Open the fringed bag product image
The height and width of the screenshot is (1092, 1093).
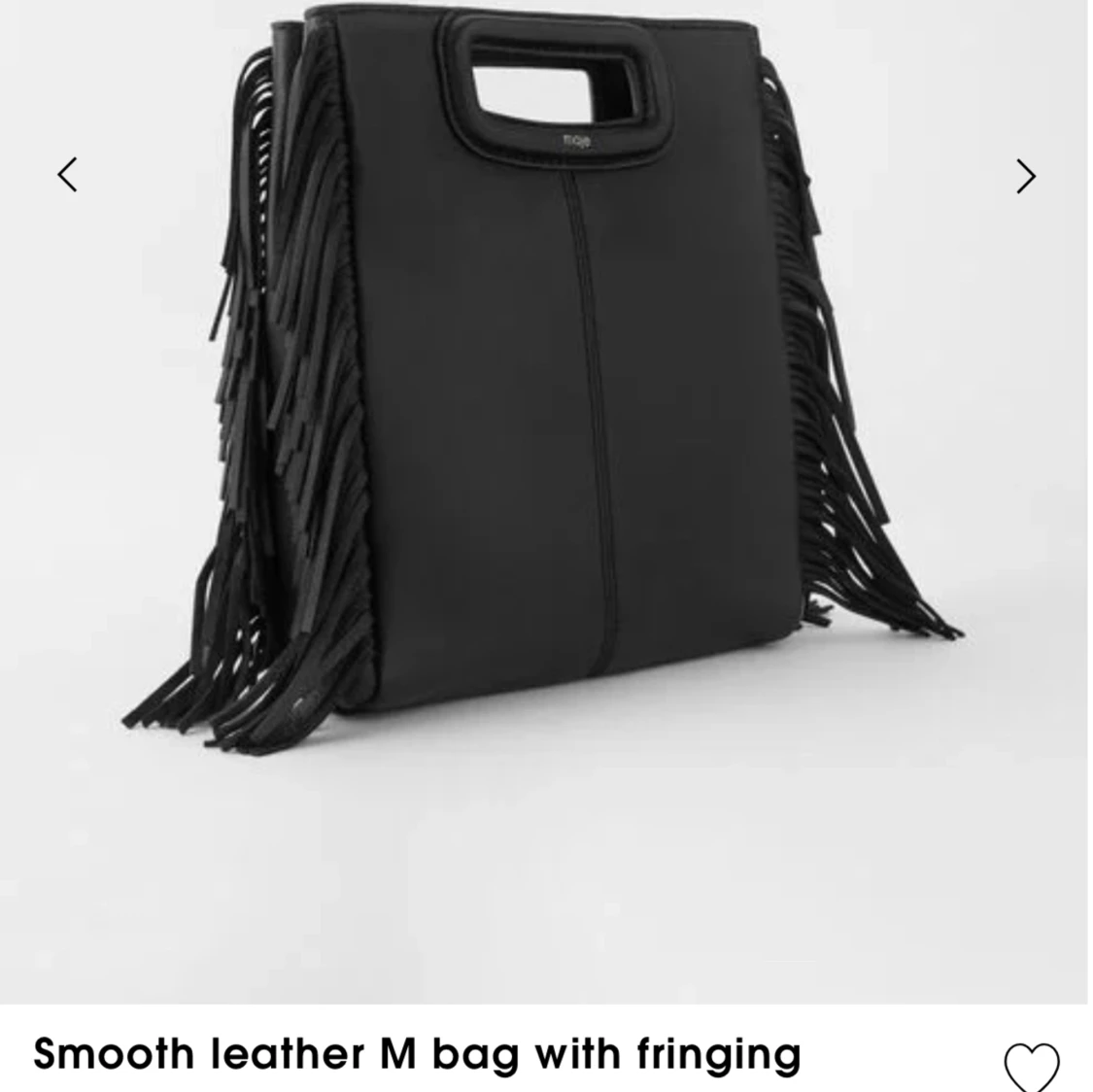[544, 408]
